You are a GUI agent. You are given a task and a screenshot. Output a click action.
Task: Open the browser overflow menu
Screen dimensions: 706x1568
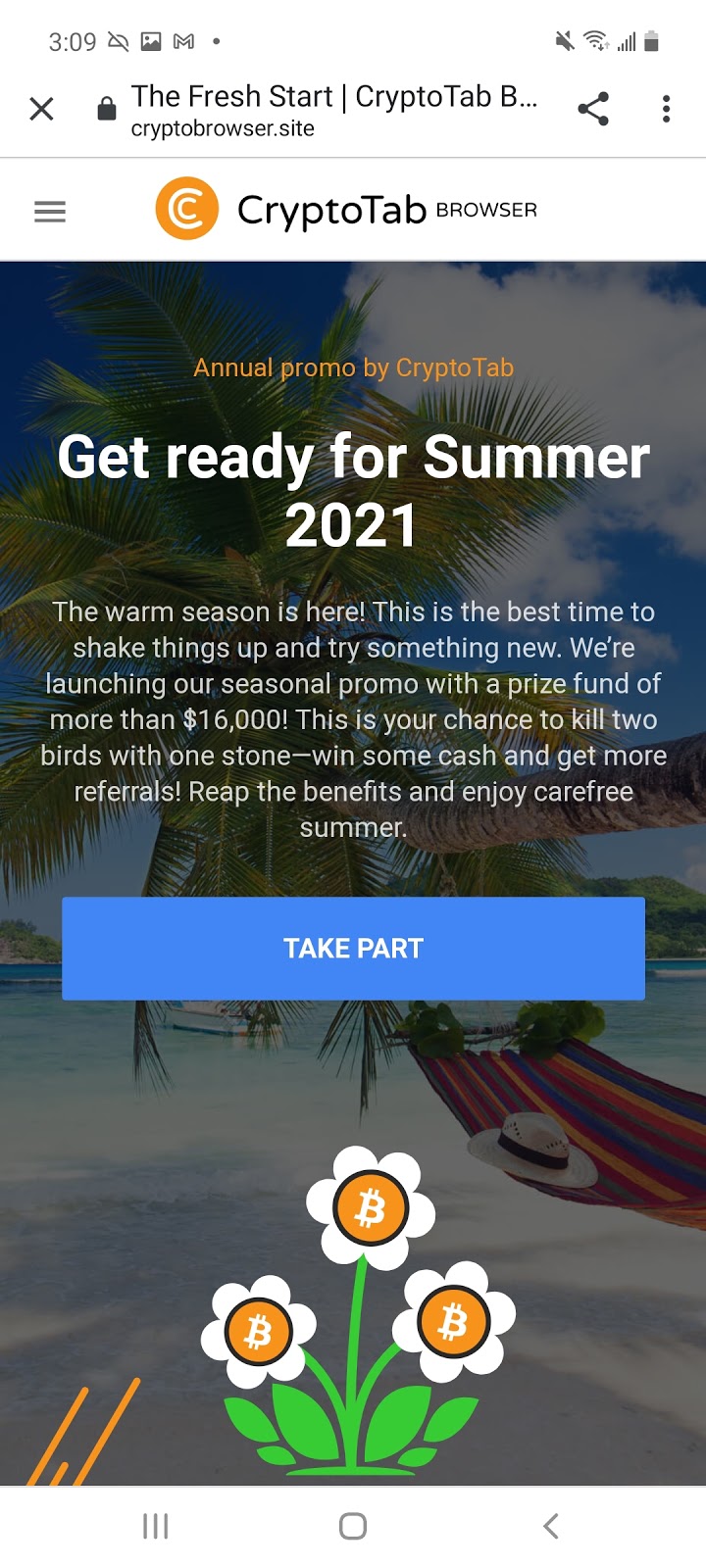click(666, 109)
